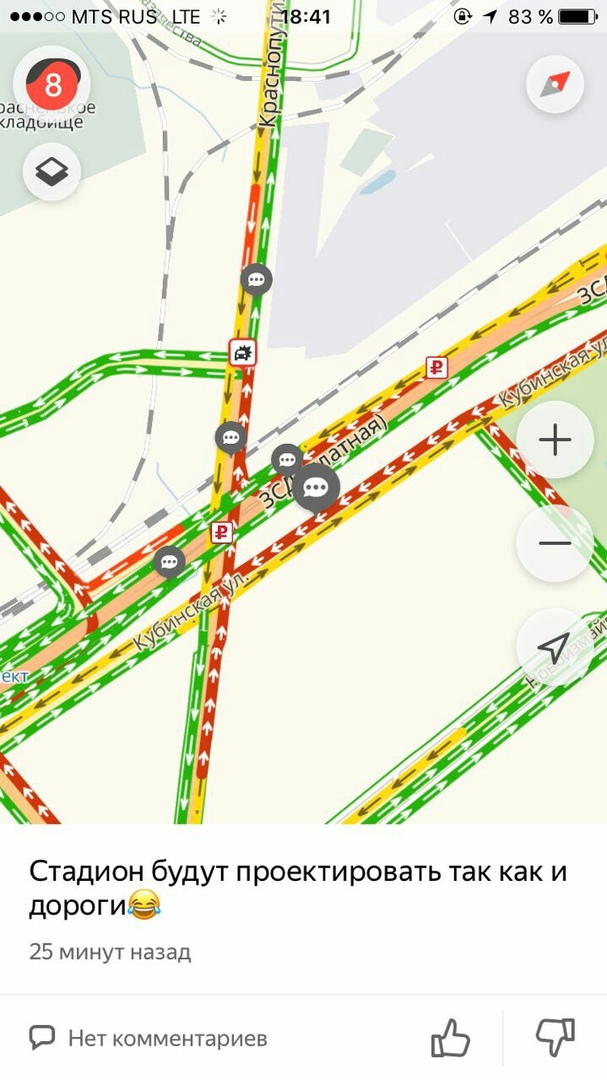The image size is (607, 1080).
Task: Dislike this road event with thumbs down
Action: [555, 1039]
